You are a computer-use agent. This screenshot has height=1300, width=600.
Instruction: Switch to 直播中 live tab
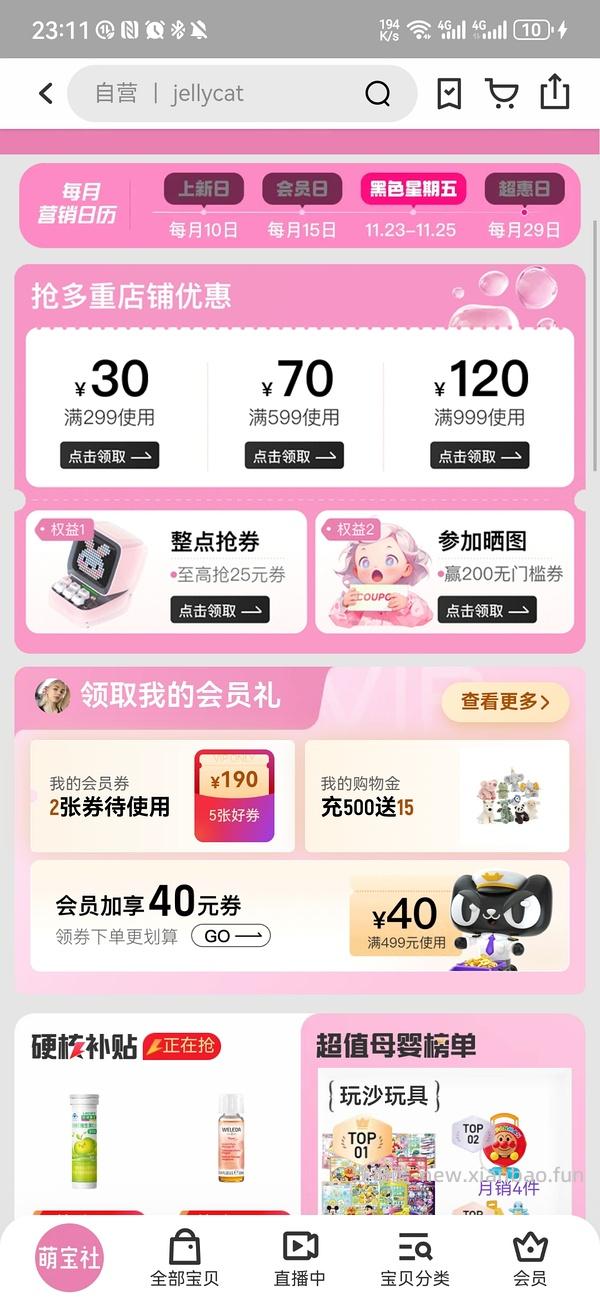(300, 1258)
